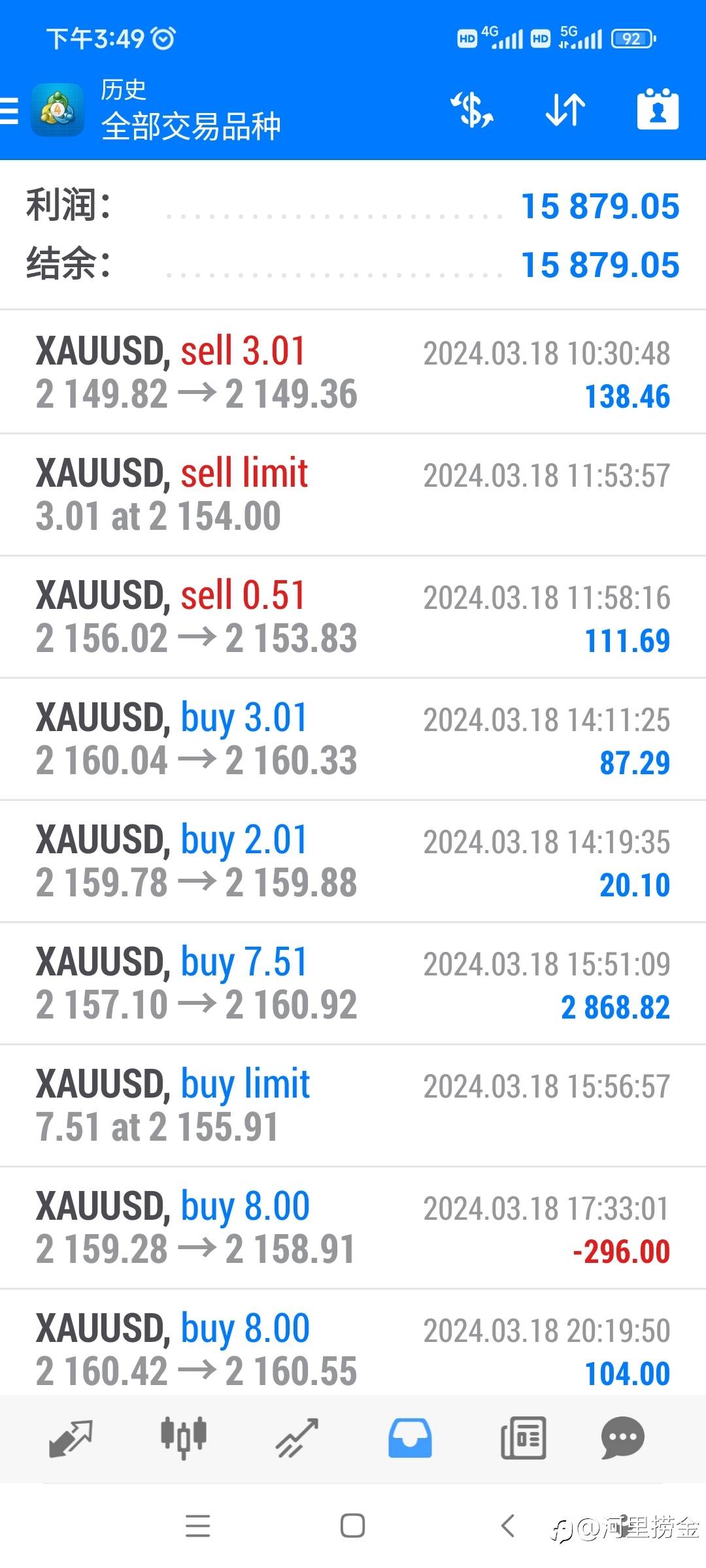Open the XAUUSD buy 2.01 trade
Viewport: 706px width, 1568px height.
(x=353, y=861)
